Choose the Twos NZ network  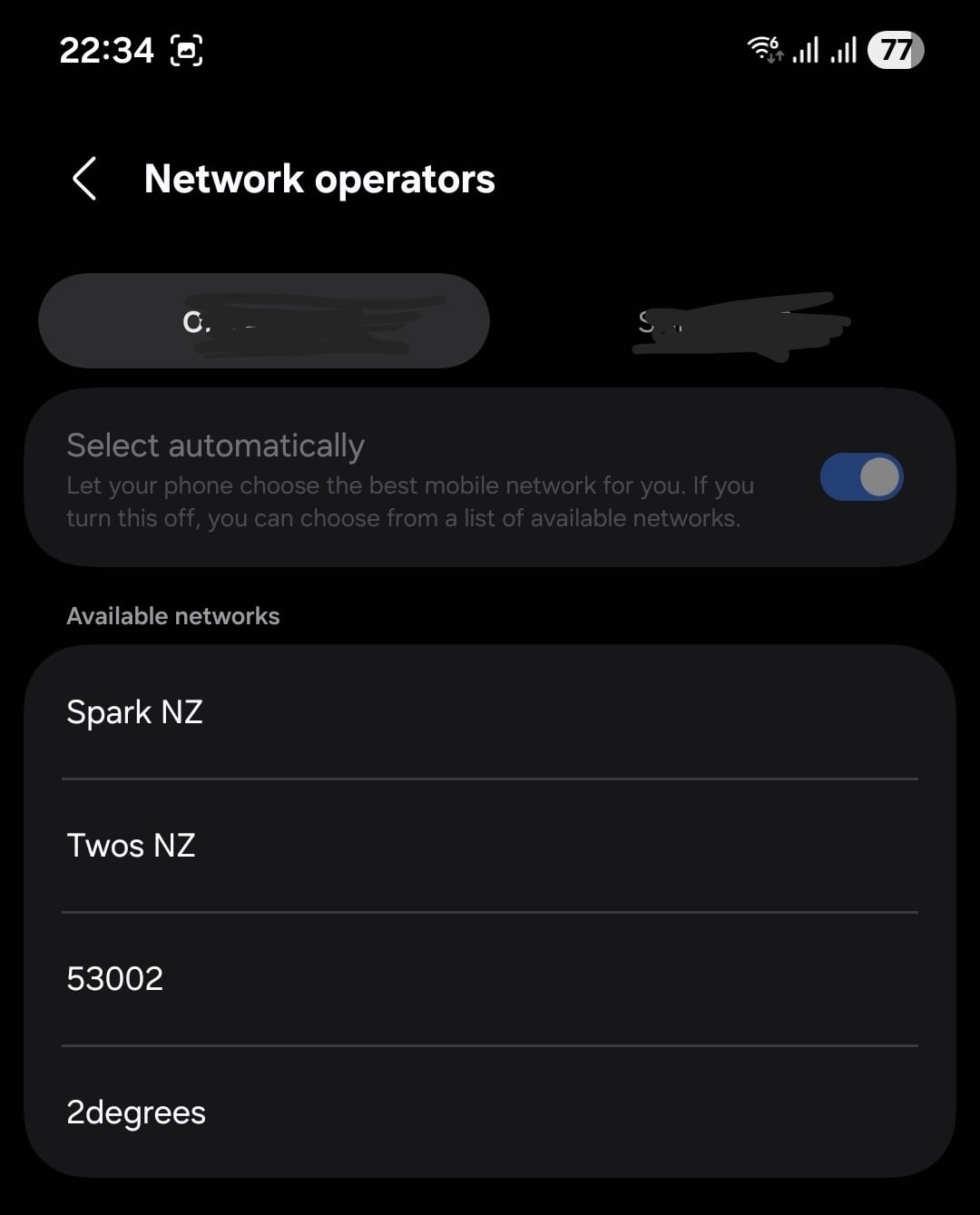coord(490,846)
